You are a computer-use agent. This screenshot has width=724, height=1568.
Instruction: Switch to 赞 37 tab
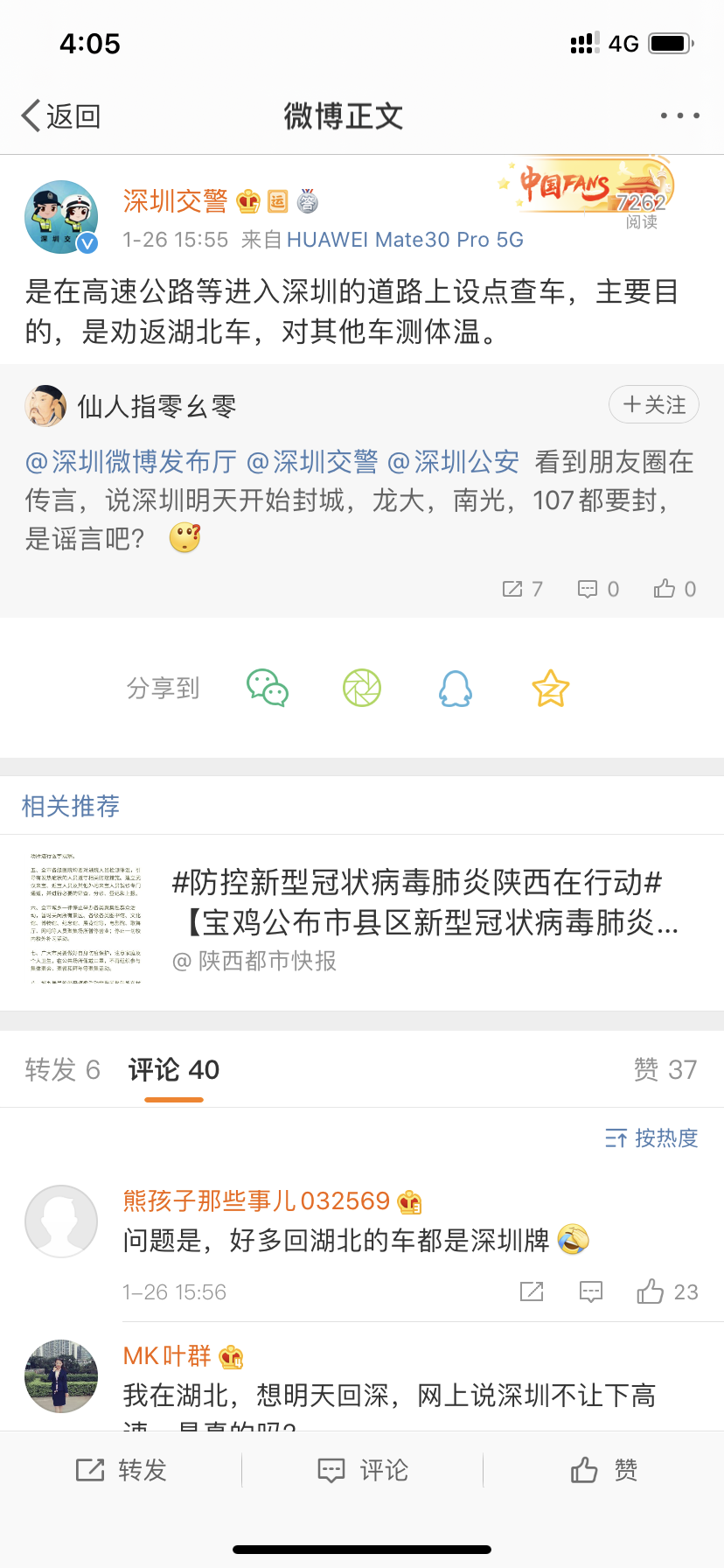tap(665, 1069)
